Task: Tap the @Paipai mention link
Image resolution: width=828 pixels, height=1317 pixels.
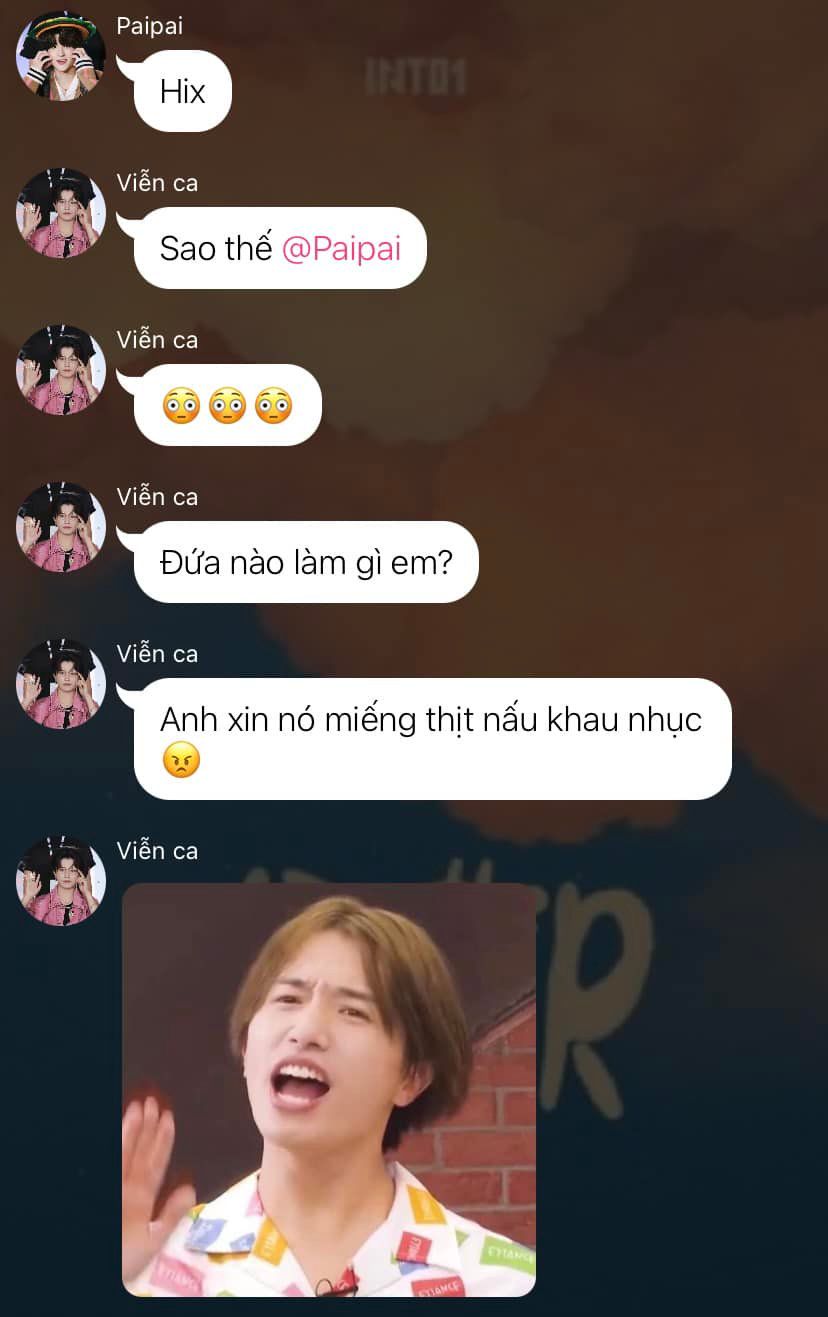Action: (341, 248)
